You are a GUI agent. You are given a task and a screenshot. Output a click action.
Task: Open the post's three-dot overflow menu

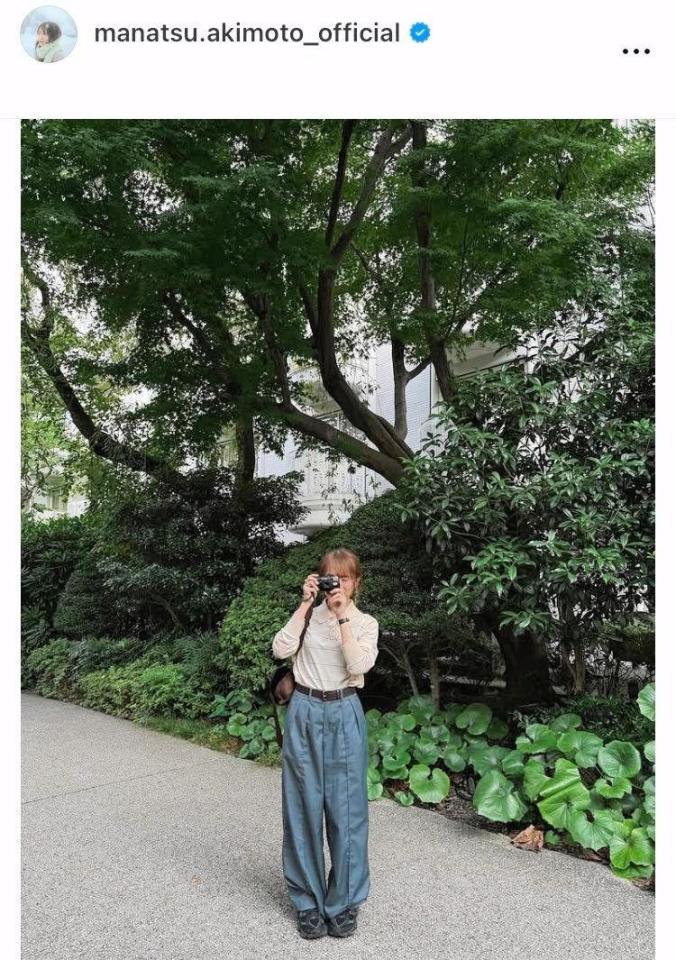[x=636, y=51]
